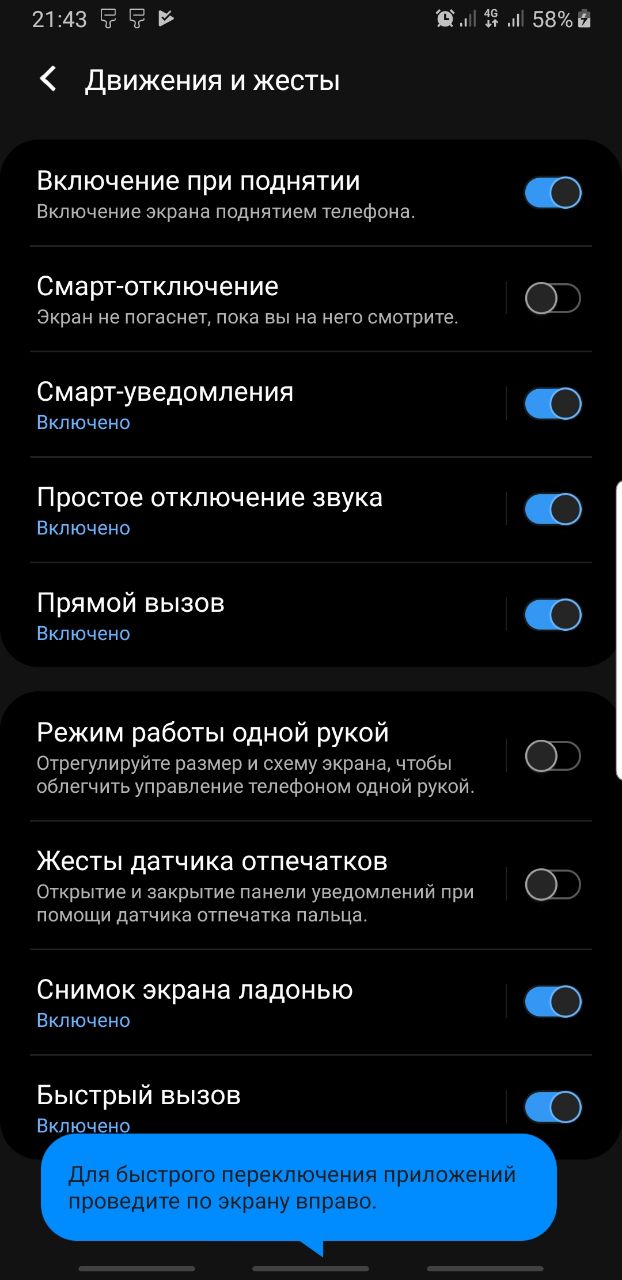Enable Режим работы одной рукой switch

point(552,756)
